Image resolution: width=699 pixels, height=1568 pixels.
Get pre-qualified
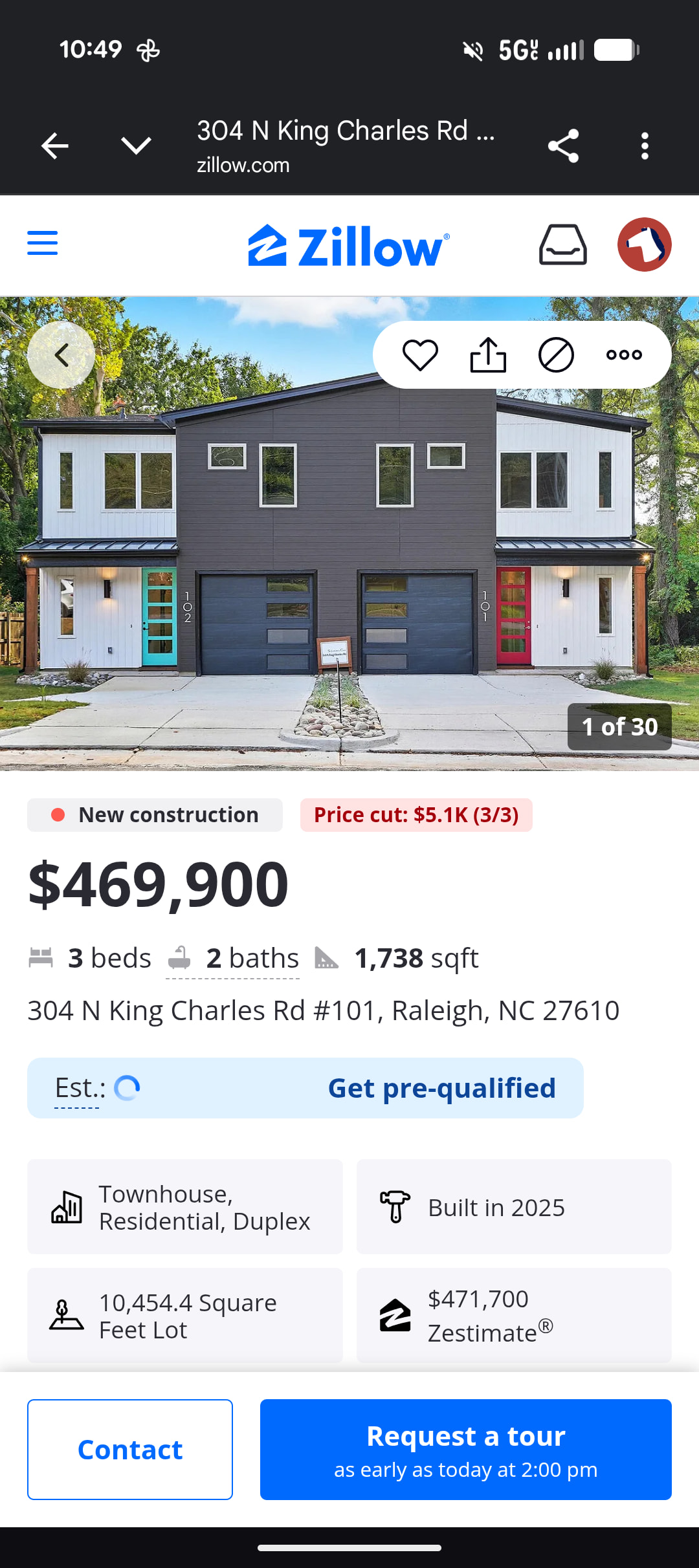point(441,1088)
